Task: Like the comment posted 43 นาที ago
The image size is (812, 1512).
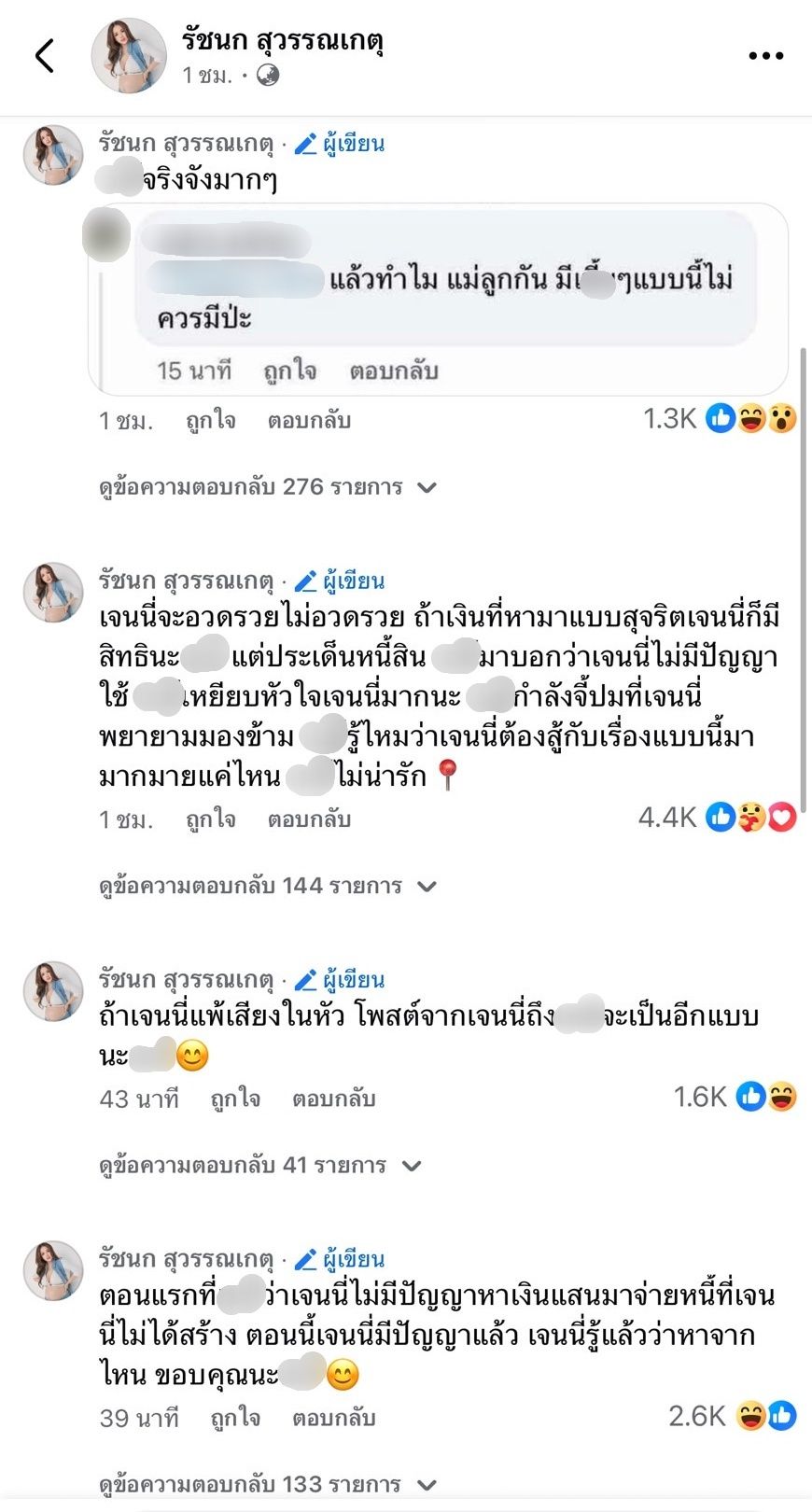Action: (x=235, y=1099)
